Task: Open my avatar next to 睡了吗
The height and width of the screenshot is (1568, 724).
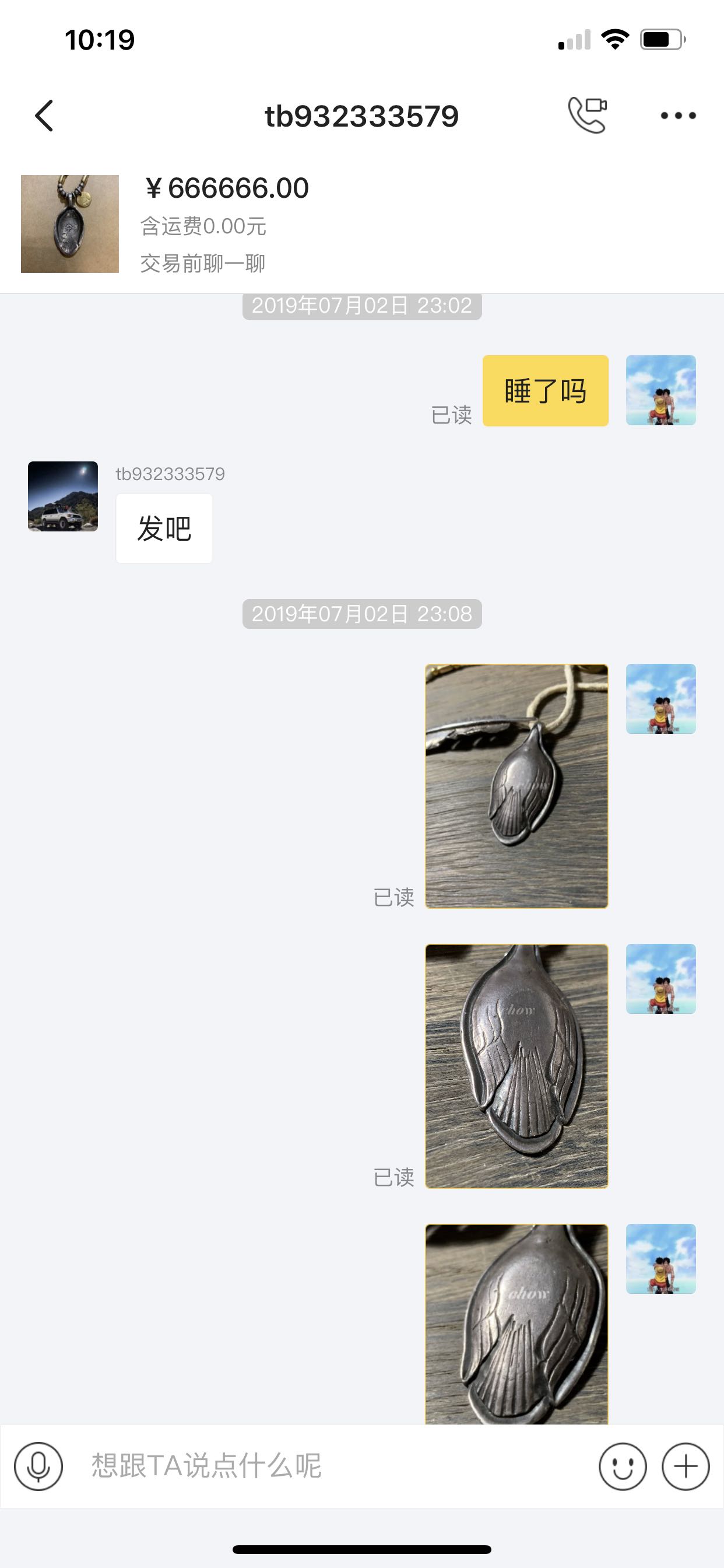Action: [x=660, y=390]
